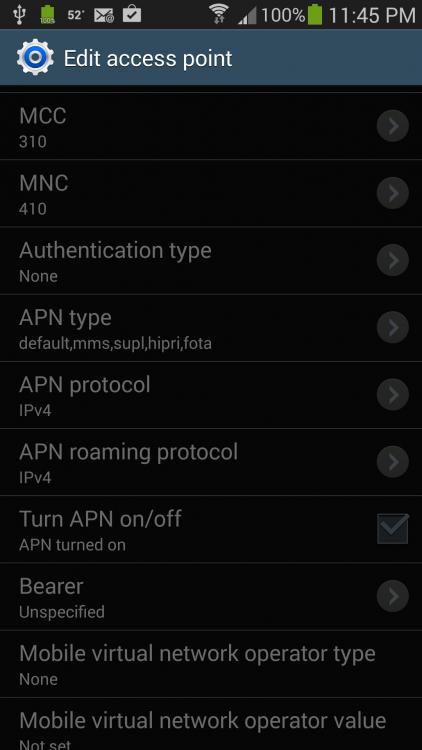The image size is (422, 750).
Task: Open Mobile virtual network operator type
Action: click(211, 664)
